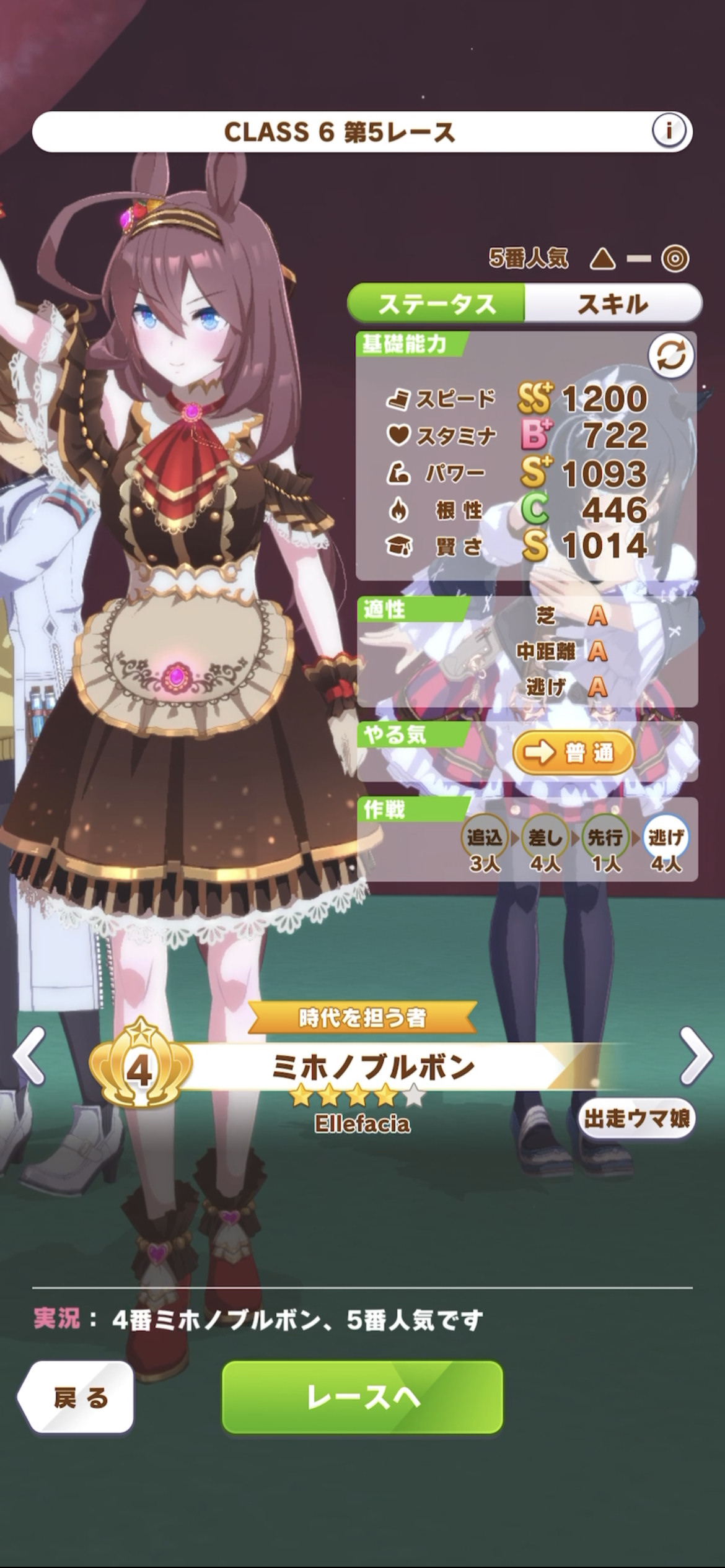Switch to the スキル tab
The image size is (725, 1568).
click(613, 303)
